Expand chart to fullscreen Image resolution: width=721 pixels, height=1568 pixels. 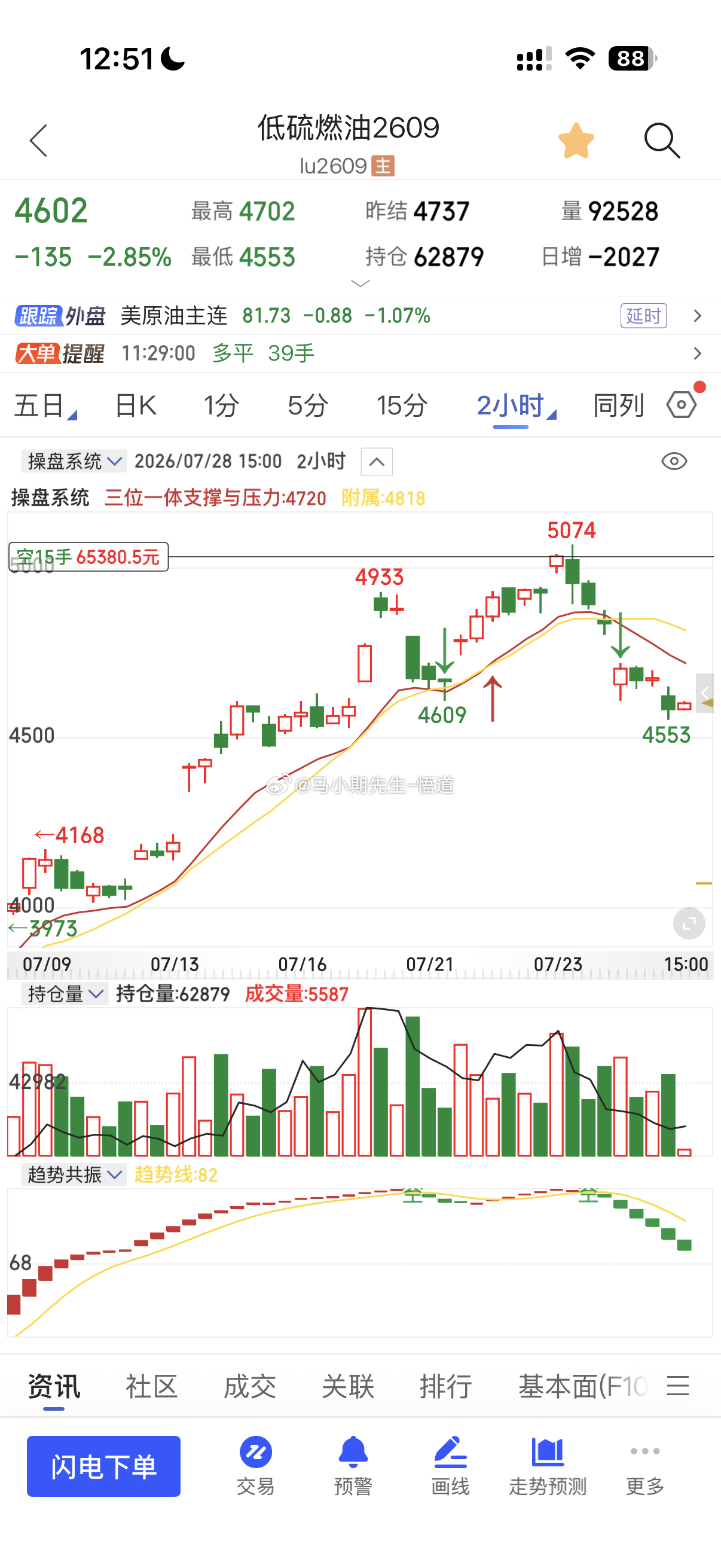pyautogui.click(x=689, y=924)
